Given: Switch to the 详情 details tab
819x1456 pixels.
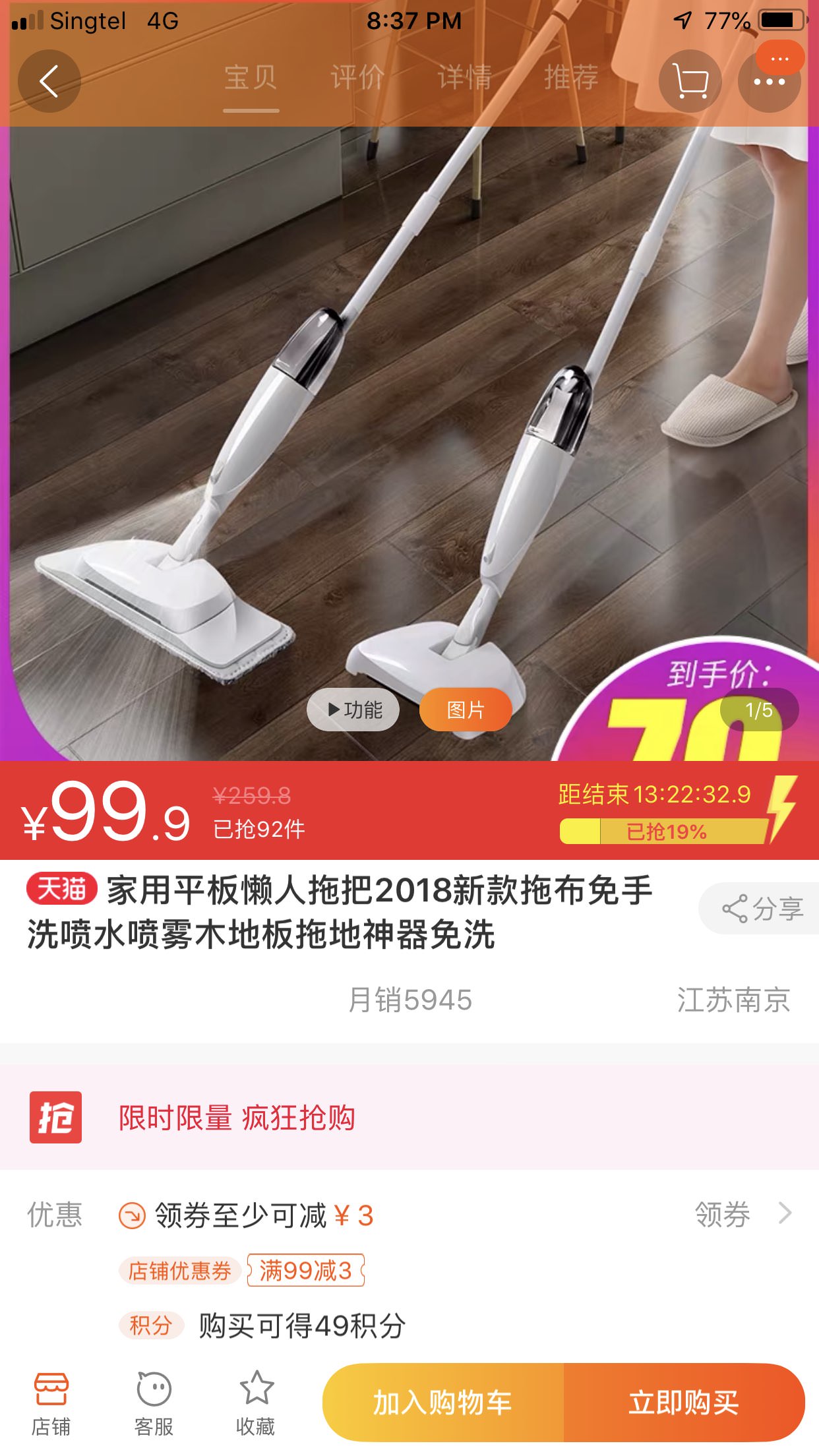Looking at the screenshot, I should pyautogui.click(x=464, y=78).
